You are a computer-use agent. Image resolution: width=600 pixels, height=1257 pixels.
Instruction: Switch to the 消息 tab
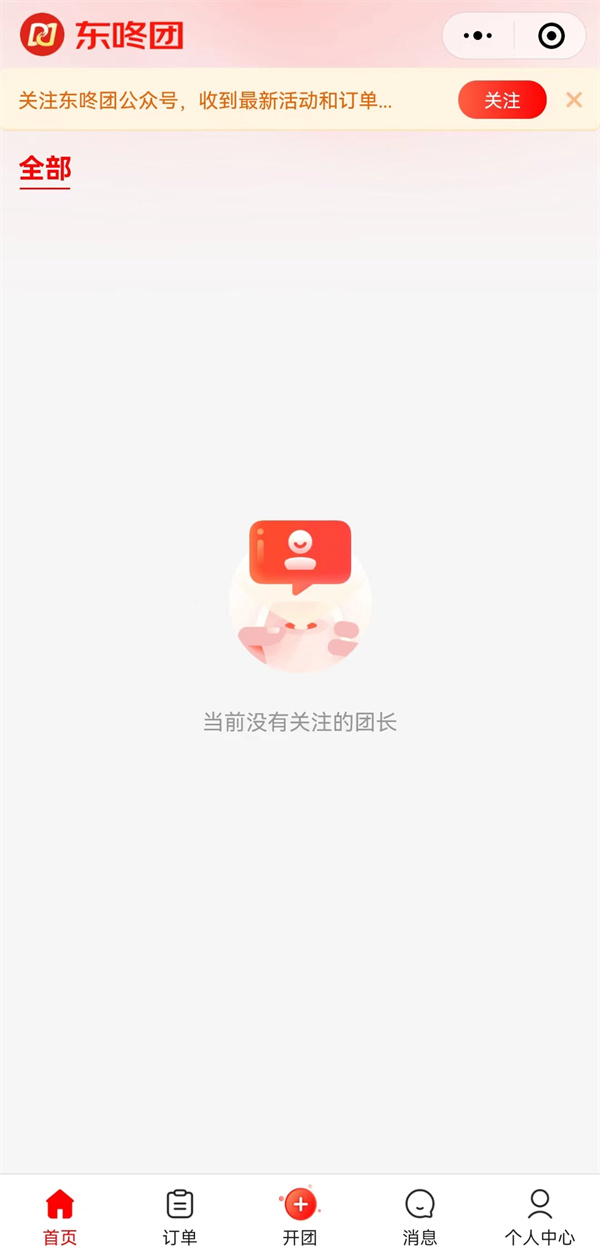420,1216
